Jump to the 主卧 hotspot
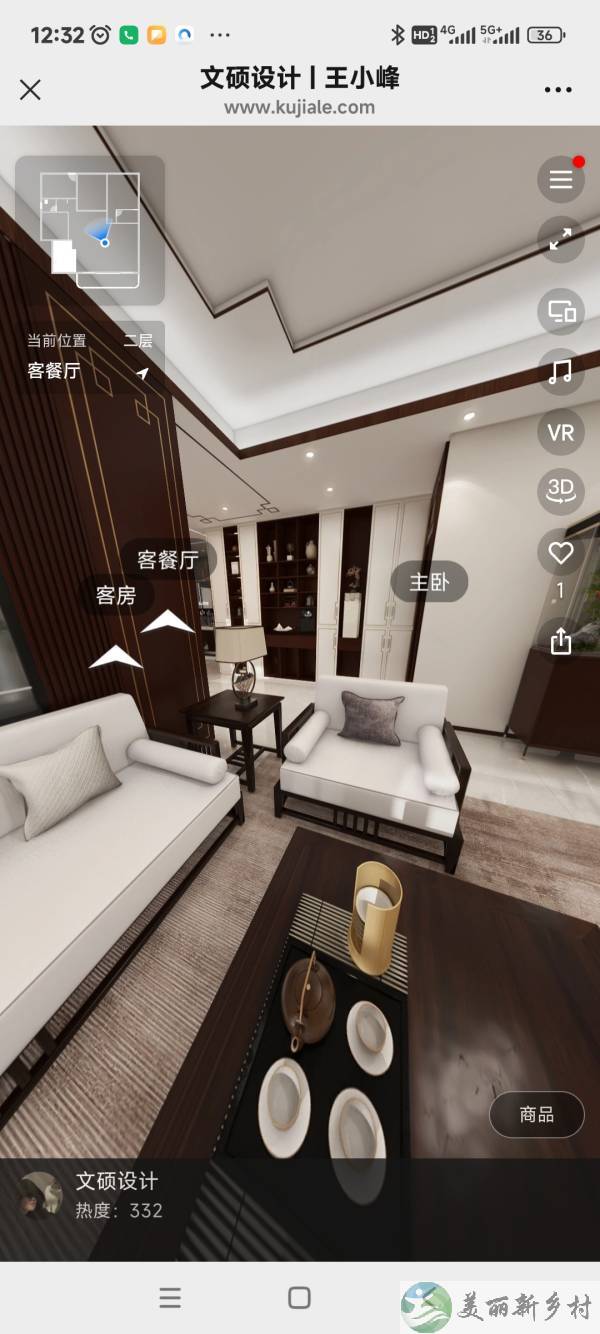 (429, 582)
